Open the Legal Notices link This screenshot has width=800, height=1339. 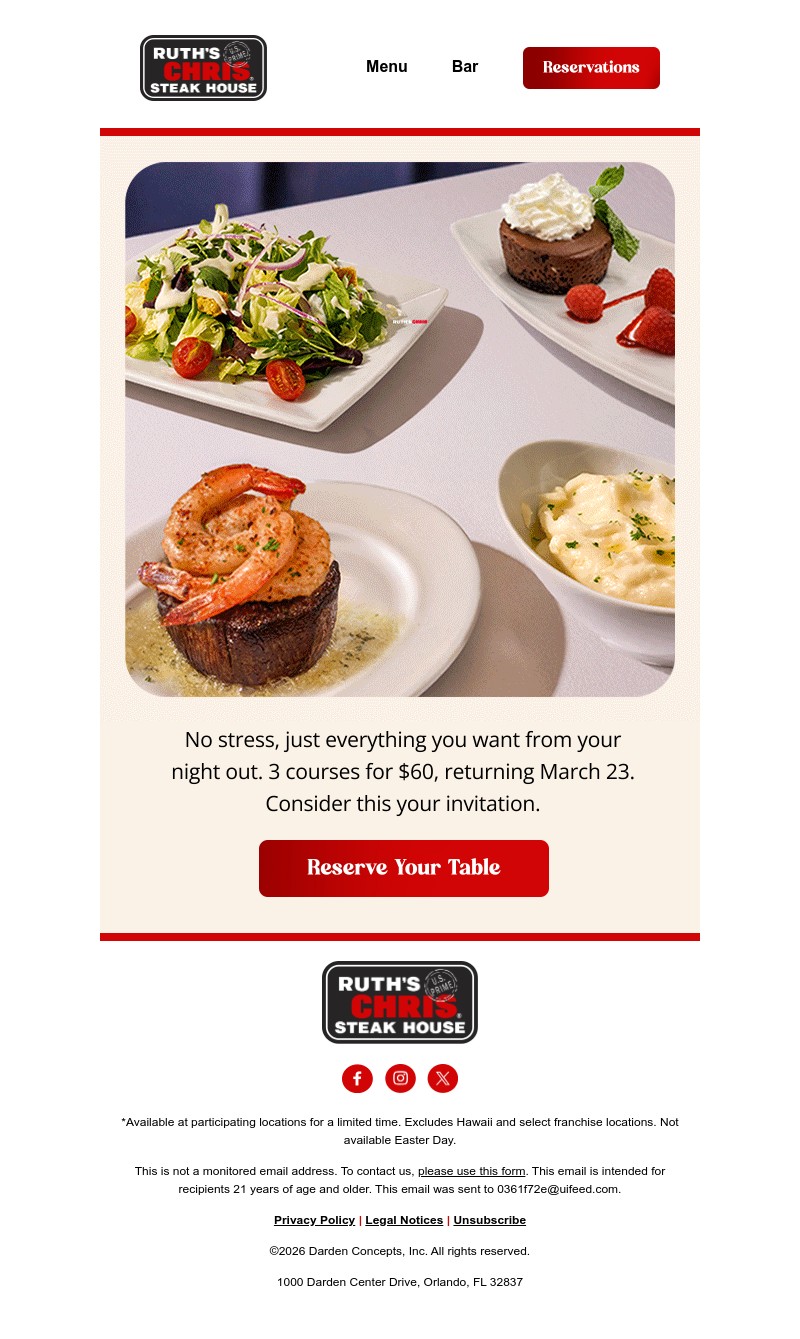[404, 1220]
